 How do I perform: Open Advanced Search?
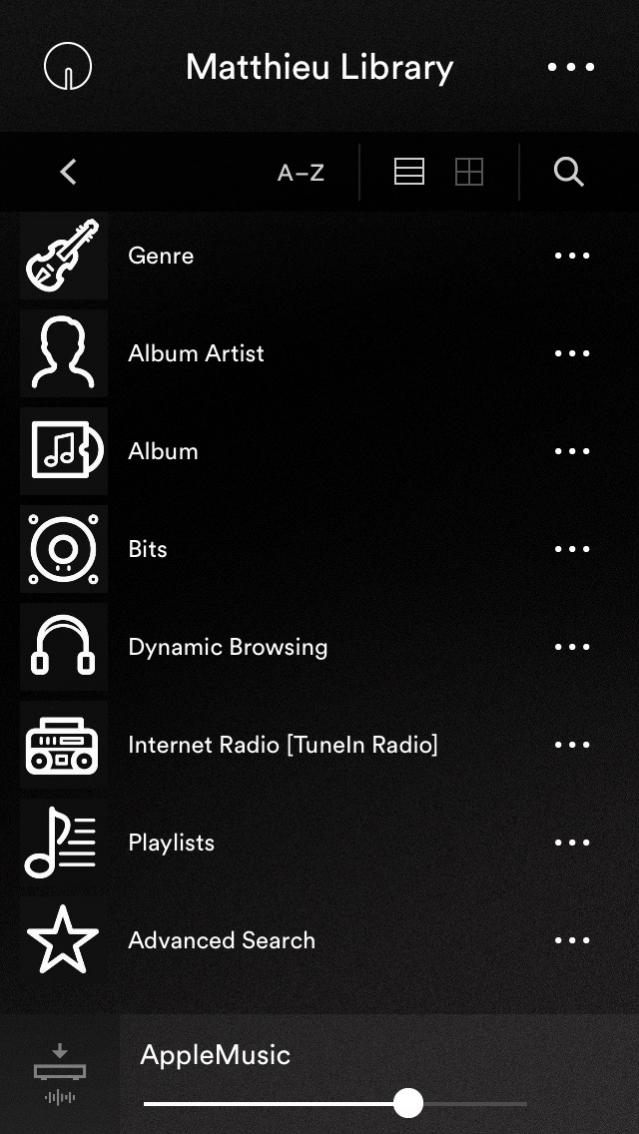(x=222, y=941)
